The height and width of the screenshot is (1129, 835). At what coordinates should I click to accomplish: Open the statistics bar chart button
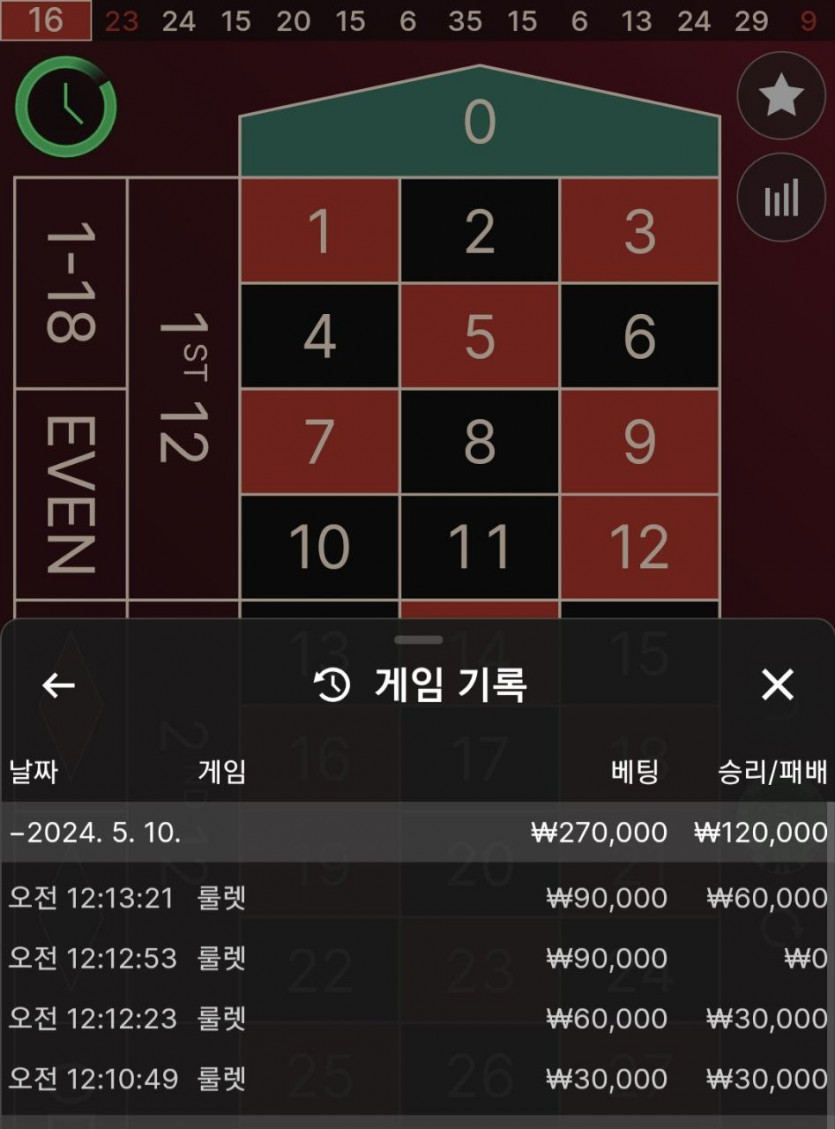tap(781, 198)
